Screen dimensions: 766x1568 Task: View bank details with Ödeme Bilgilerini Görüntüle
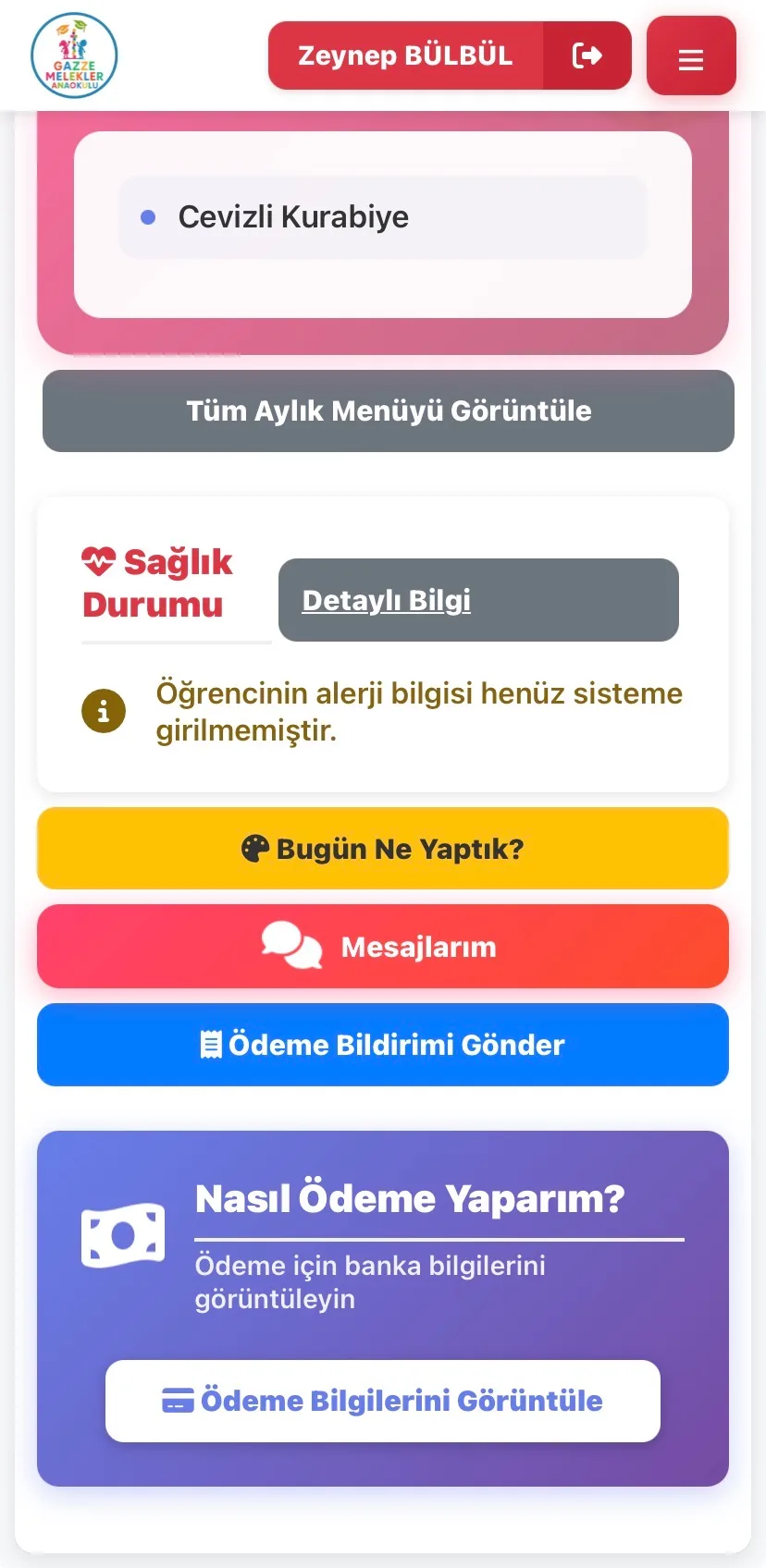(382, 1401)
